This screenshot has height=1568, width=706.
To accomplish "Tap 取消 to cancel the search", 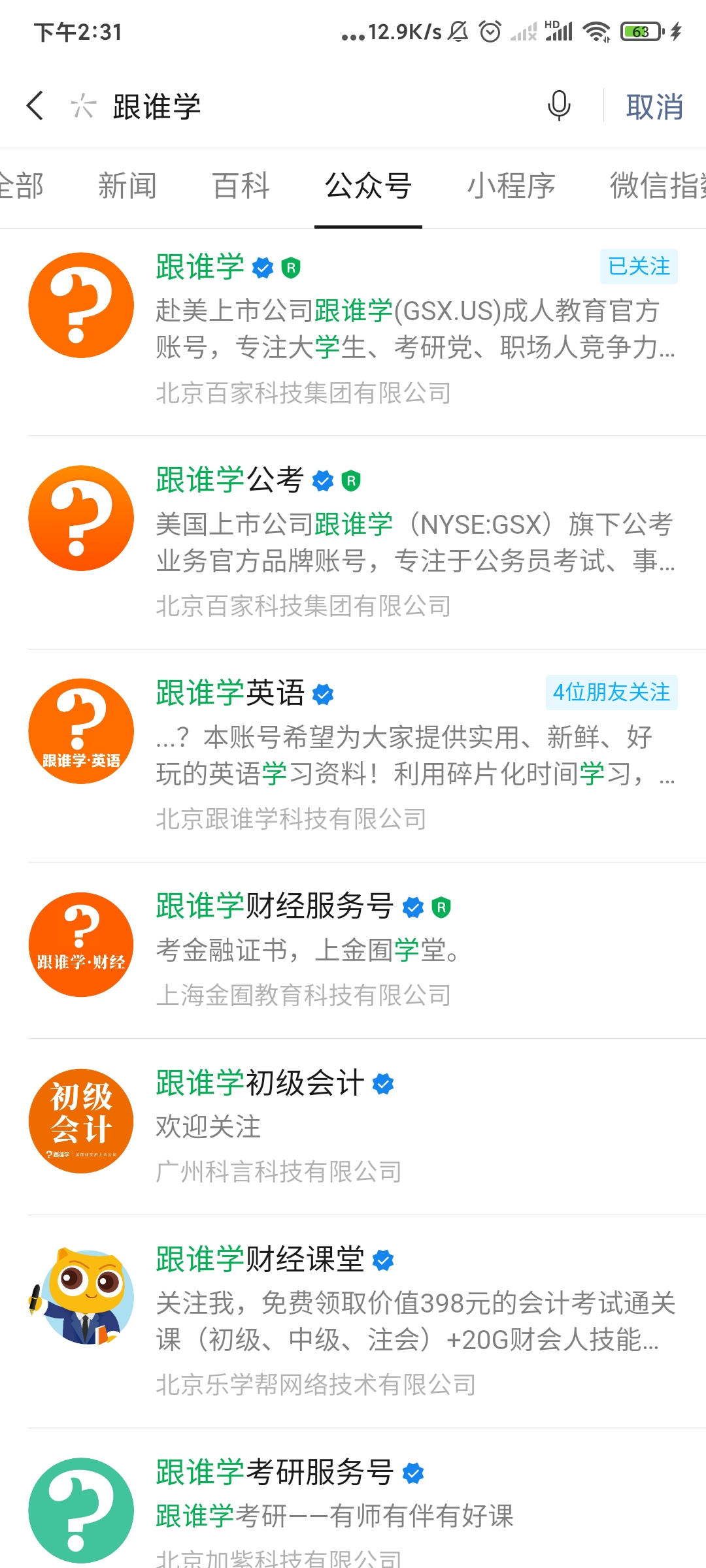I will [x=654, y=105].
